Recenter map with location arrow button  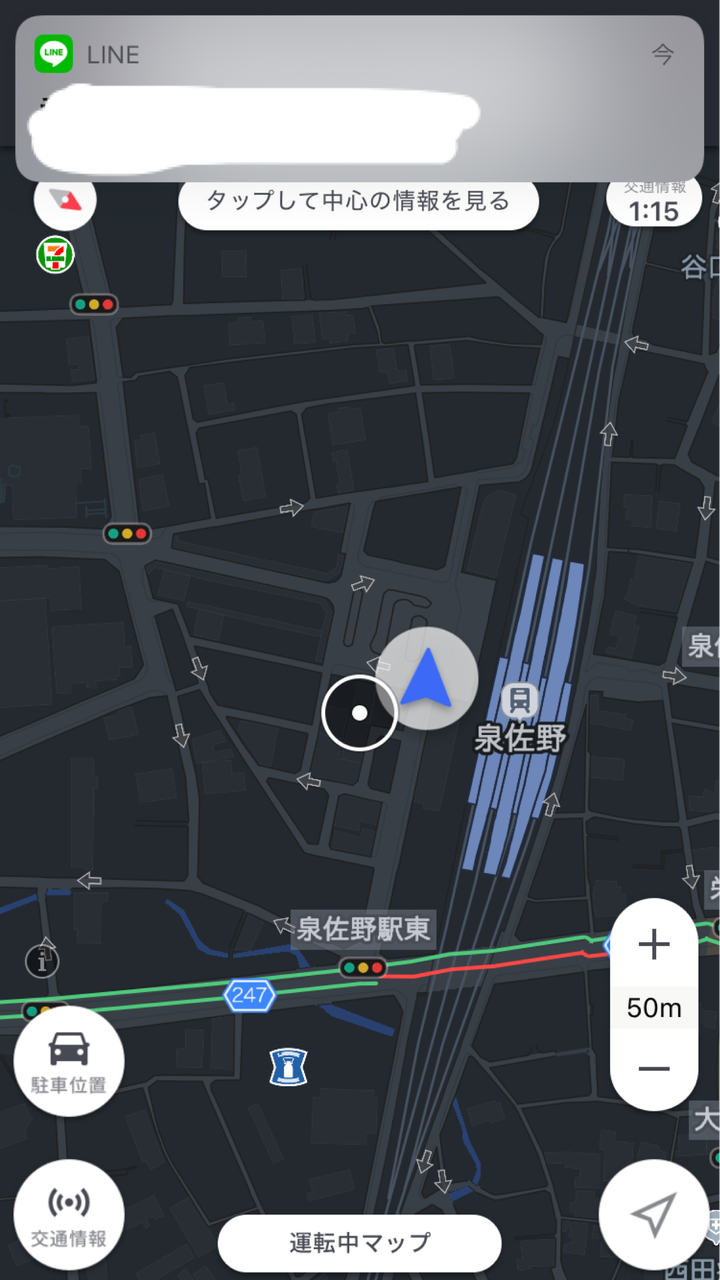click(653, 1214)
